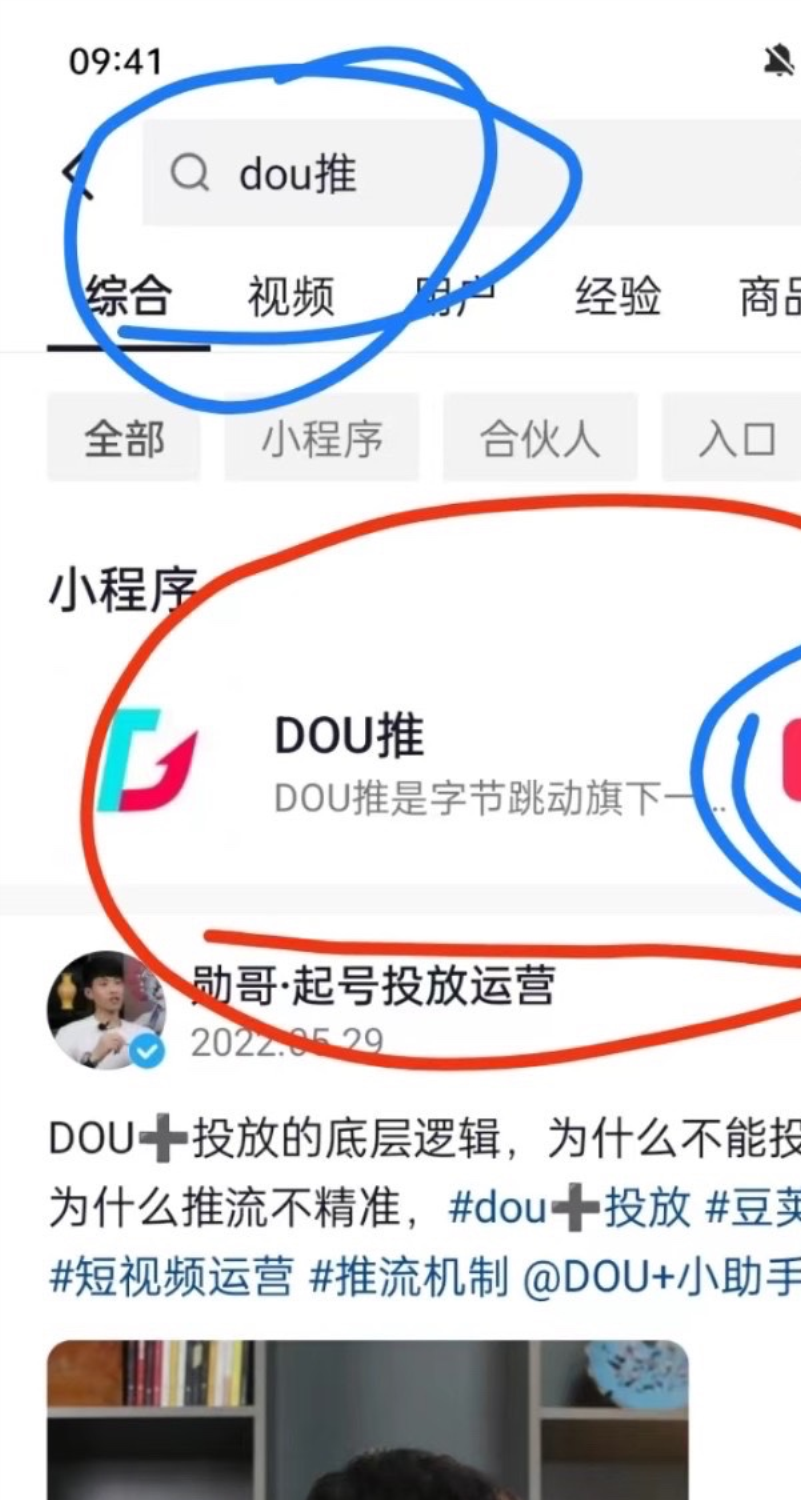Tap the search box containing dou推
Screen dimensions: 801x1500
pyautogui.click(x=471, y=173)
